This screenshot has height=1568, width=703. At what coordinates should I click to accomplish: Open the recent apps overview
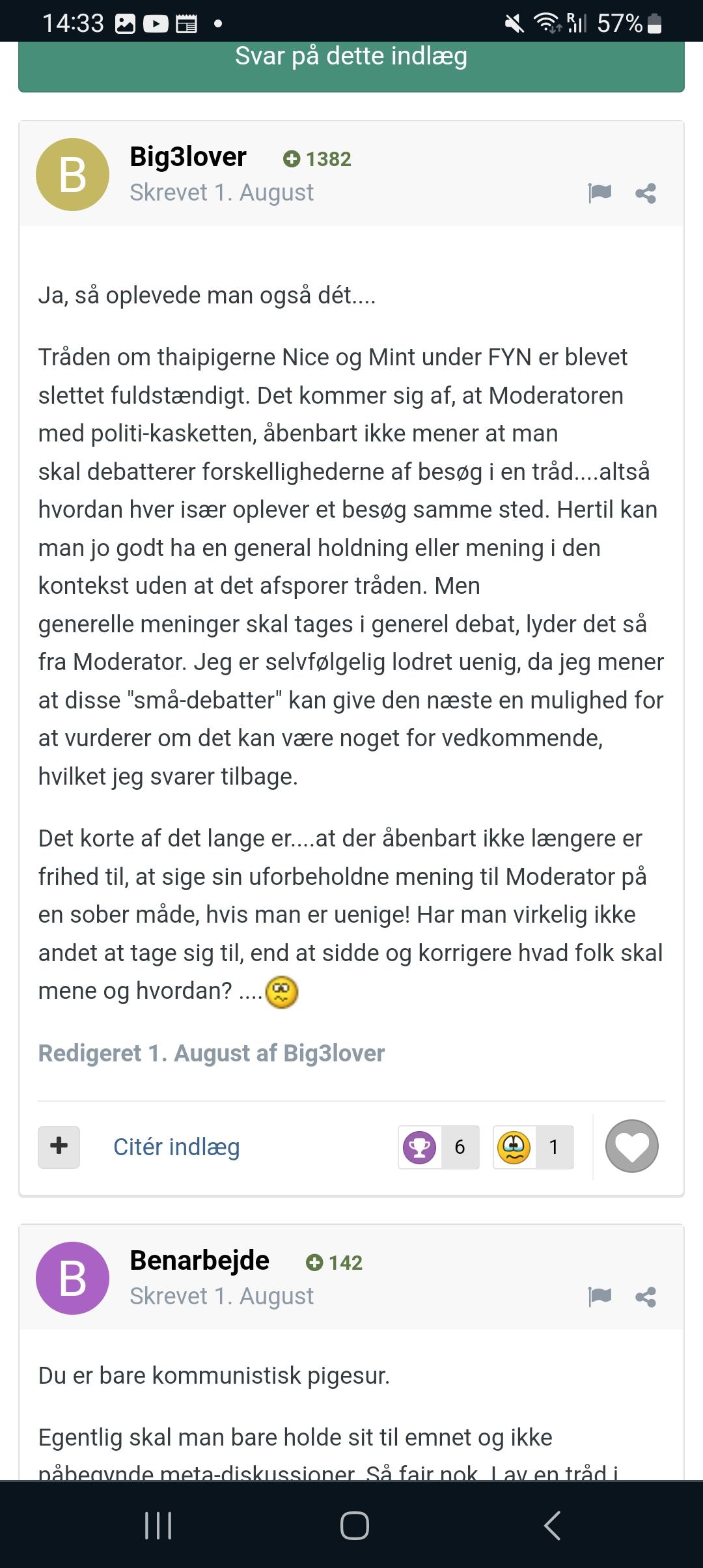158,1525
